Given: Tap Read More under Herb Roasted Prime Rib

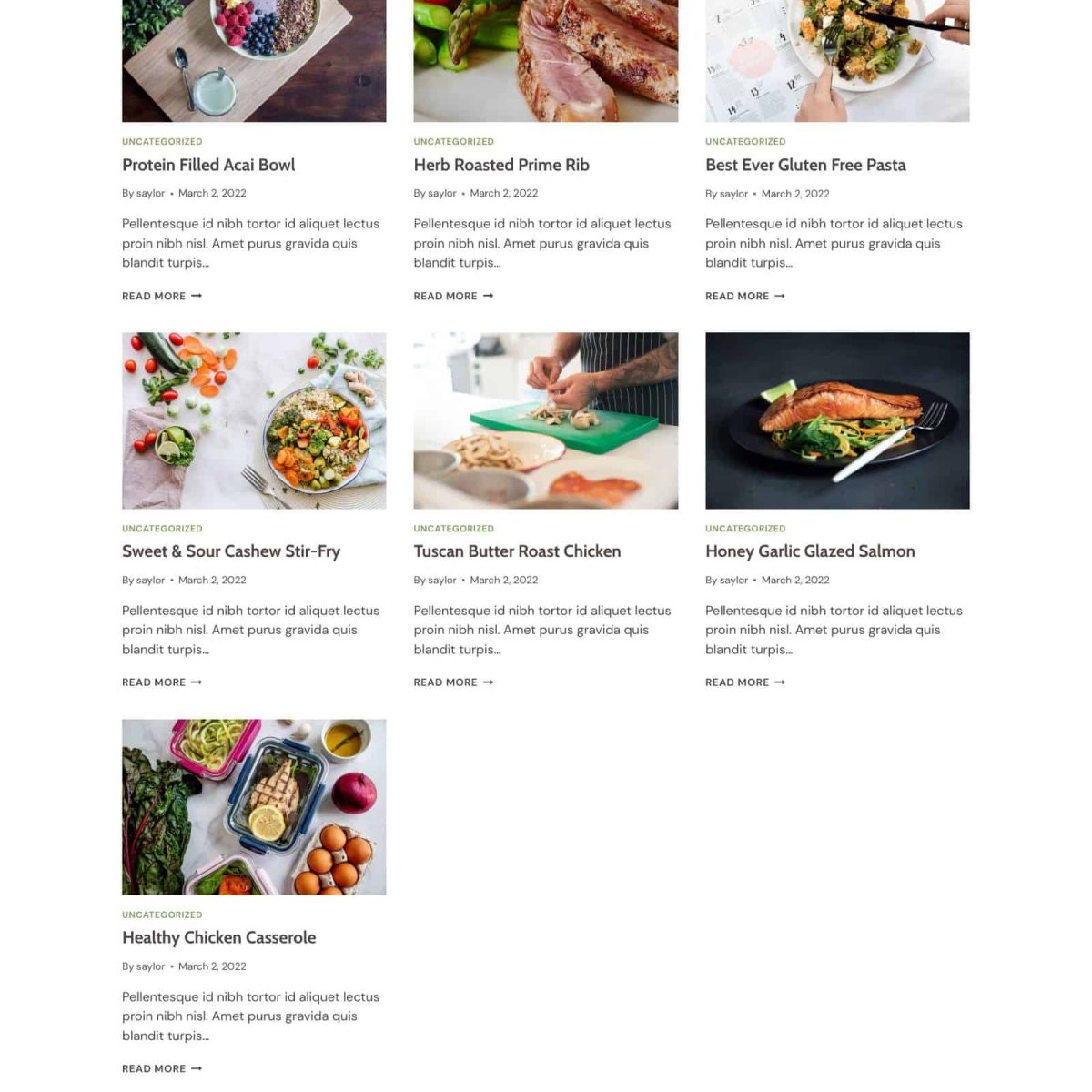Looking at the screenshot, I should click(x=453, y=296).
